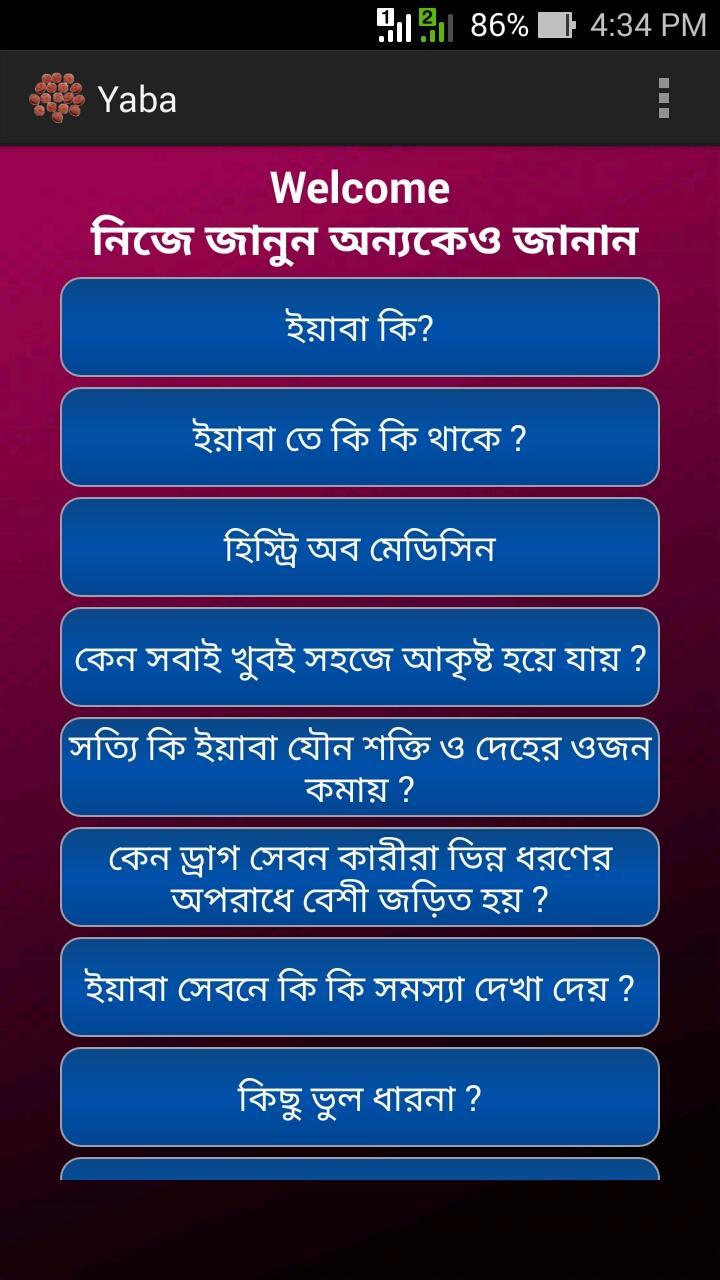Open the overflow menu
Image resolution: width=720 pixels, height=1280 pixels.
tap(663, 99)
